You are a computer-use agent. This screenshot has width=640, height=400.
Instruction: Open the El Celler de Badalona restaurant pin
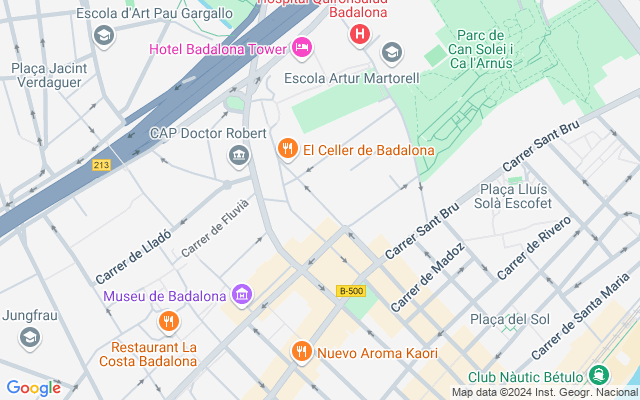(288, 150)
